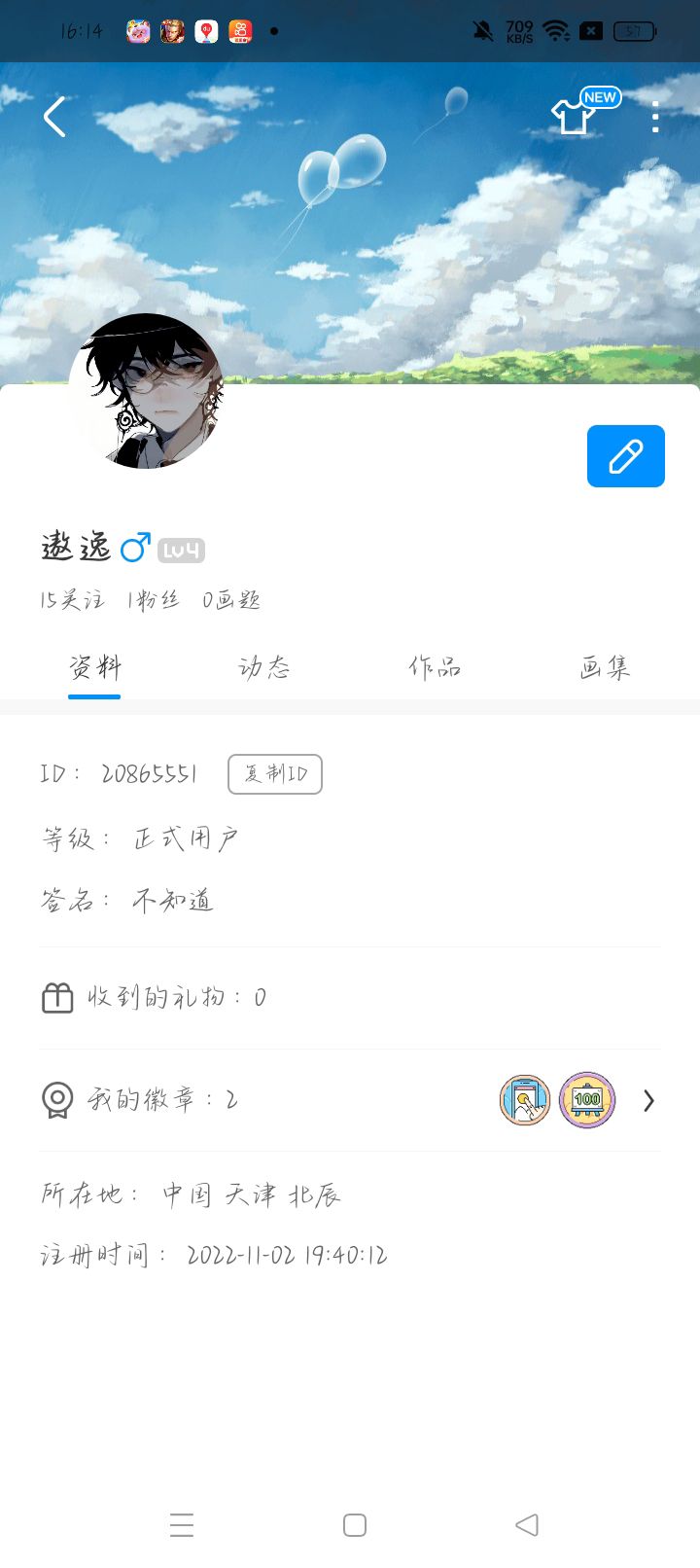700x1568 pixels.
Task: Switch to the 动态 tab
Action: tap(264, 667)
